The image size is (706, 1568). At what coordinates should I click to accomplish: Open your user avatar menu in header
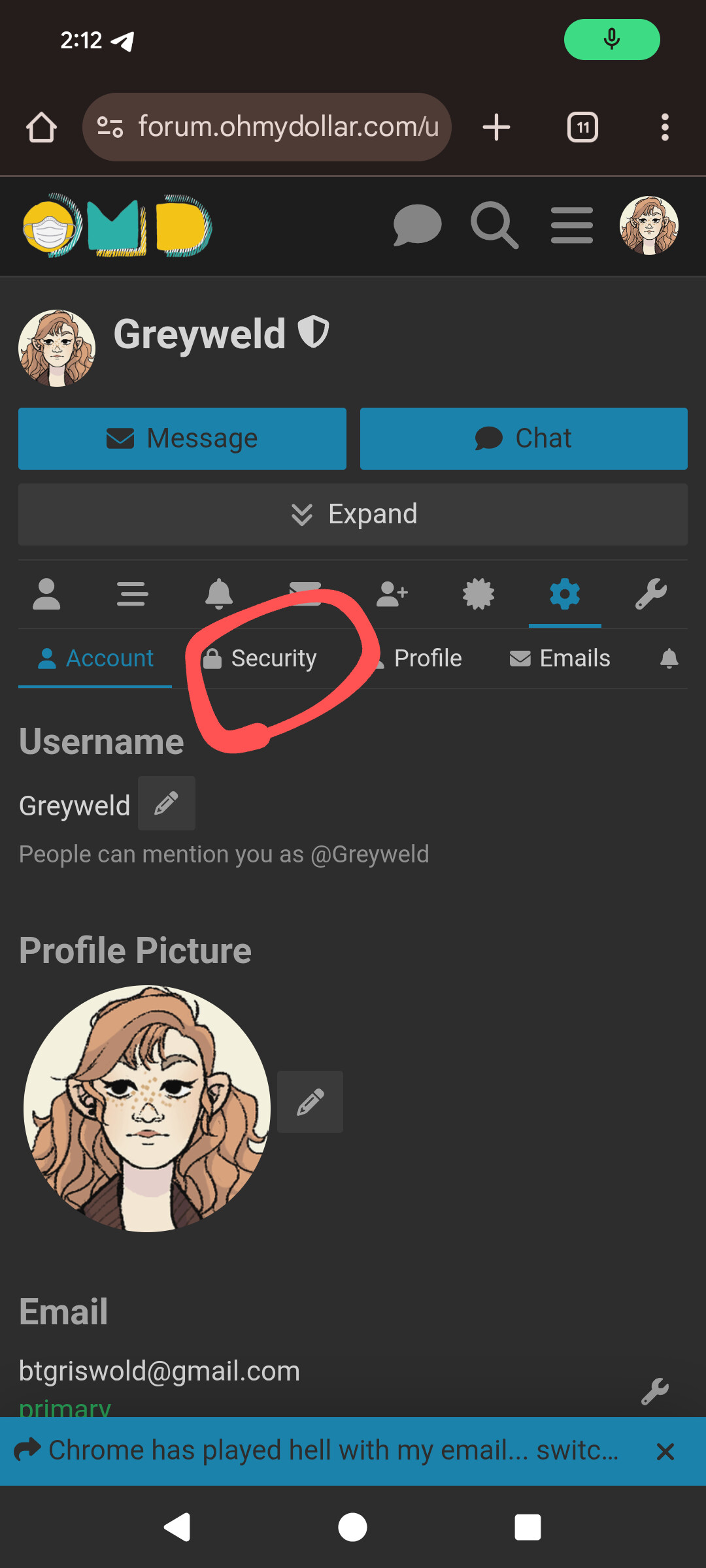648,225
